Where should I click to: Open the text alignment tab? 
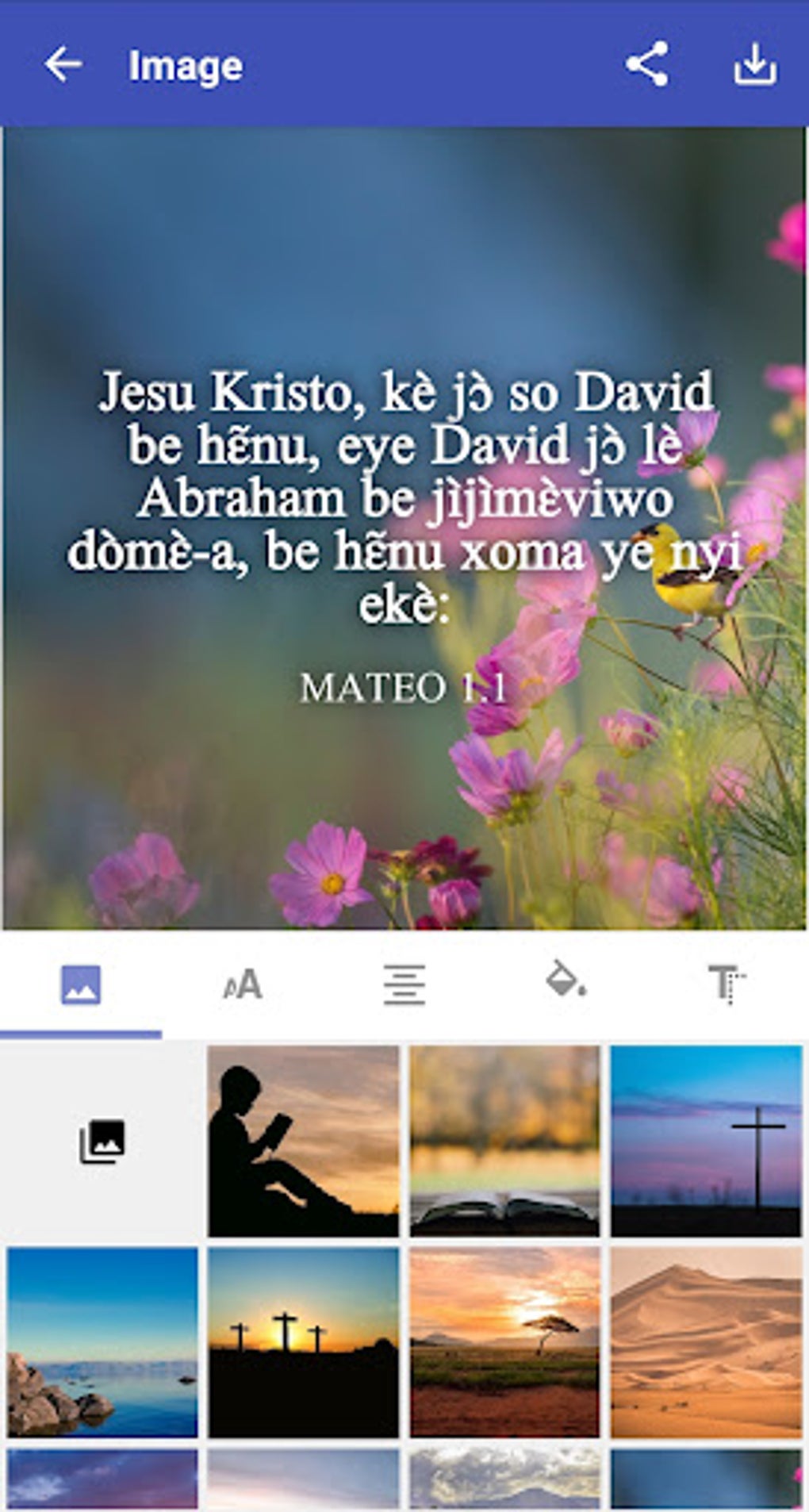pyautogui.click(x=404, y=985)
